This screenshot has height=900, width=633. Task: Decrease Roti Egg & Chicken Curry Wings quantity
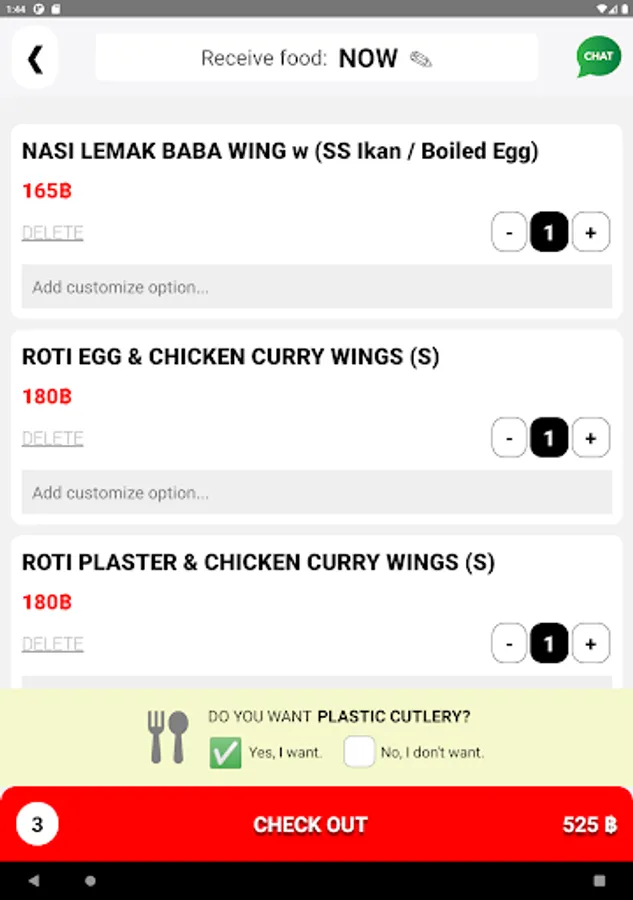click(x=509, y=438)
